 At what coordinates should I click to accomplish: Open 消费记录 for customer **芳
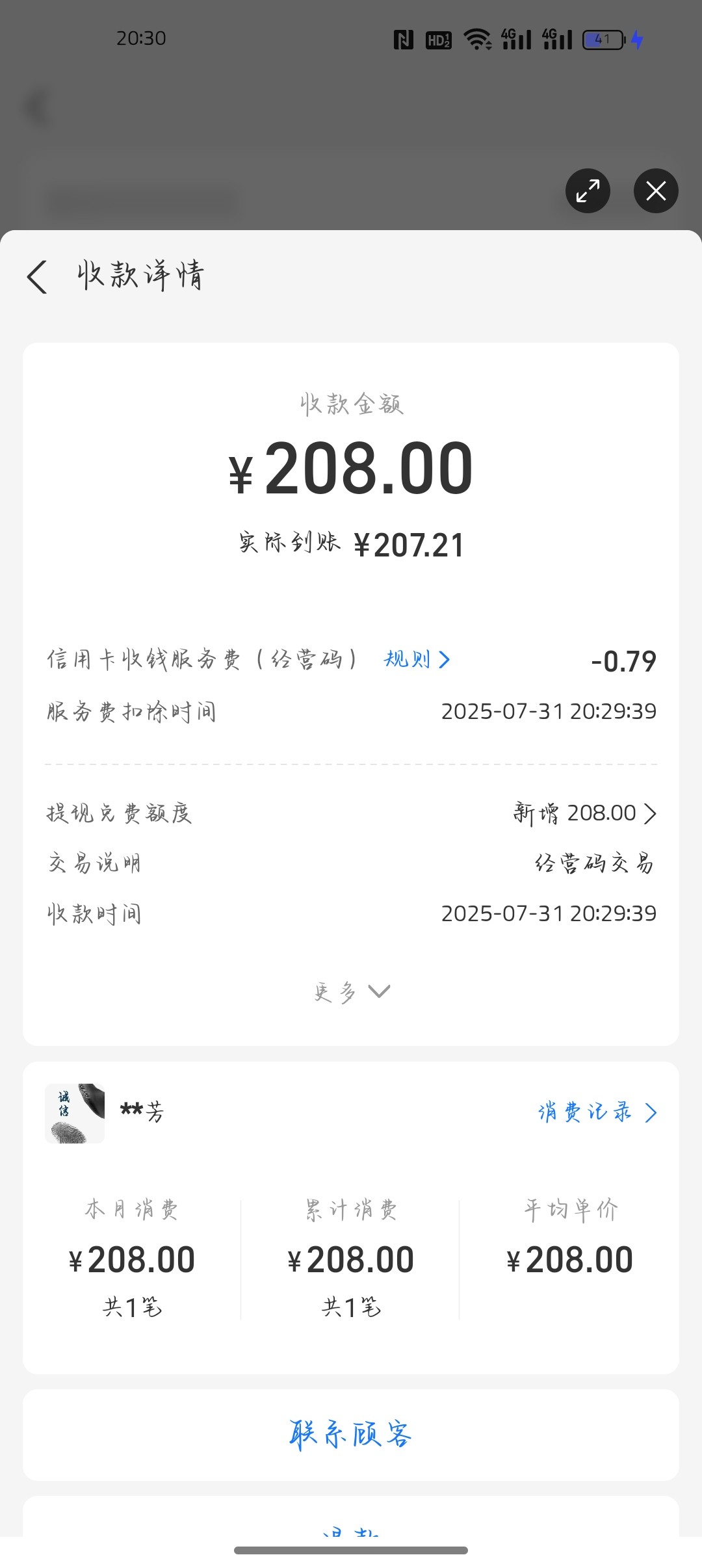click(597, 1112)
